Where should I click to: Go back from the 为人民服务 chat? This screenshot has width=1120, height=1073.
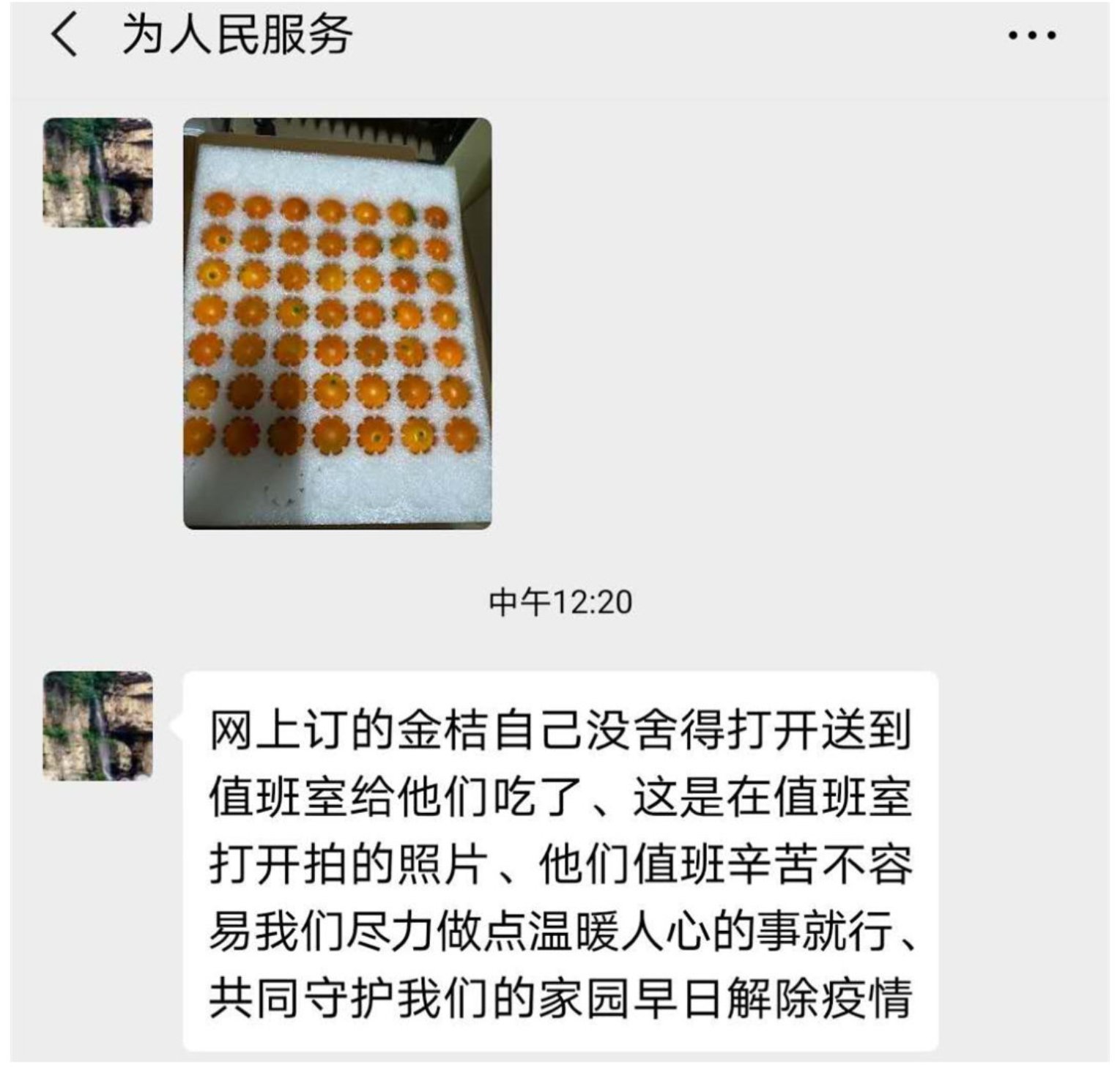(x=64, y=35)
